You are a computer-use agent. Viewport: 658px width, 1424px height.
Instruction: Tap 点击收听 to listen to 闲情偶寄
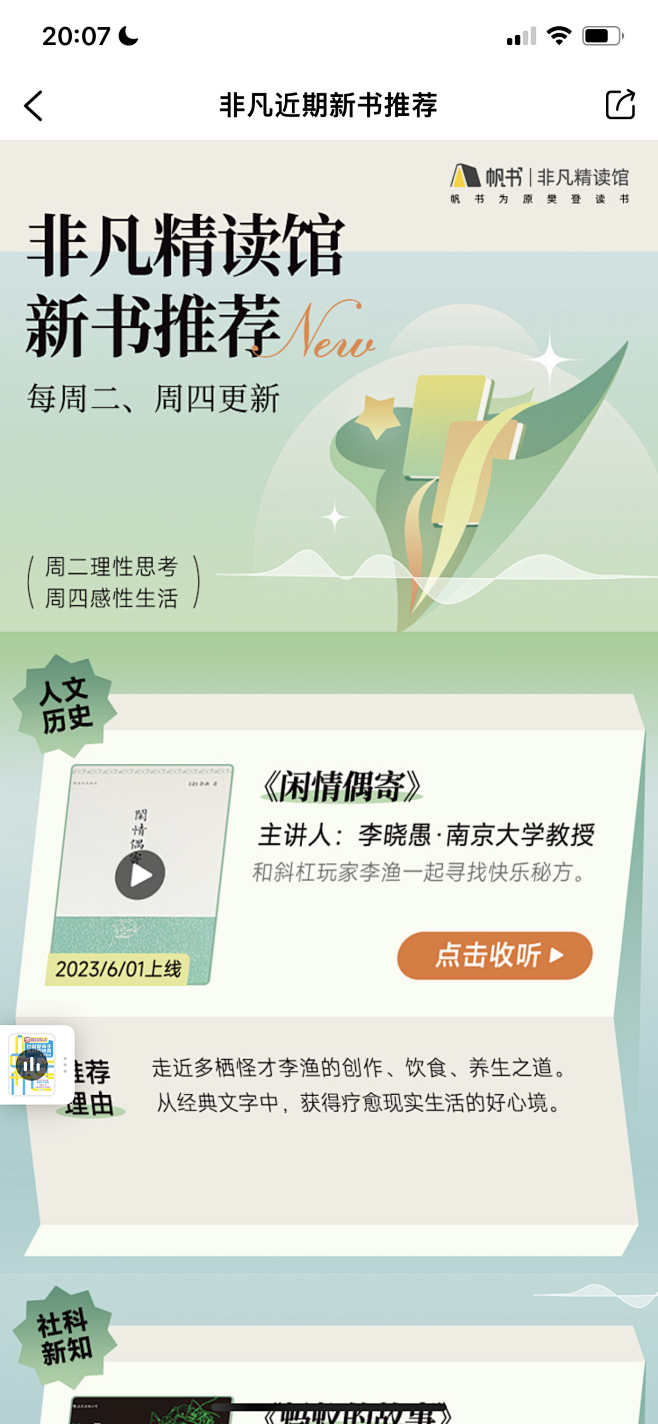(495, 955)
